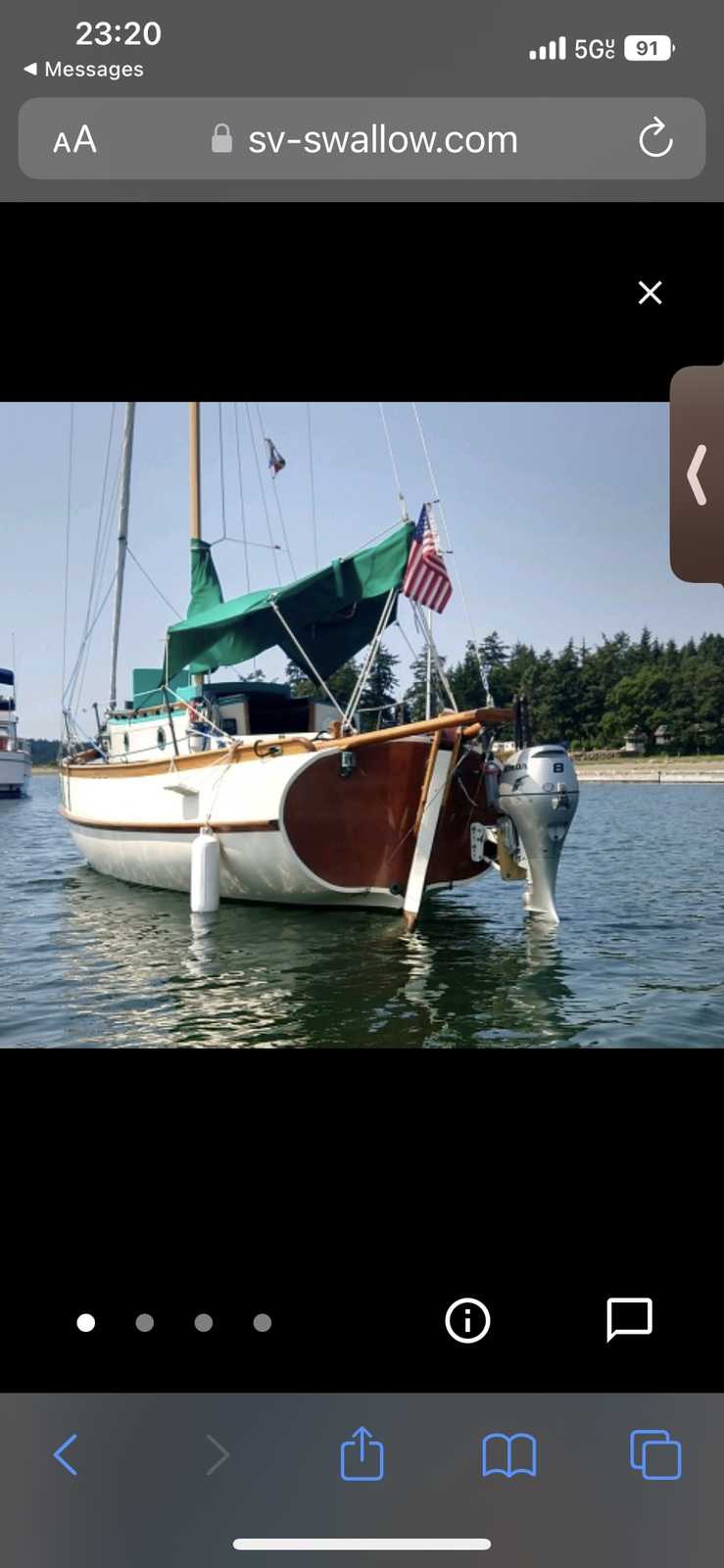This screenshot has height=1568, width=724.
Task: Open Safari bookmarks
Action: tap(509, 1455)
